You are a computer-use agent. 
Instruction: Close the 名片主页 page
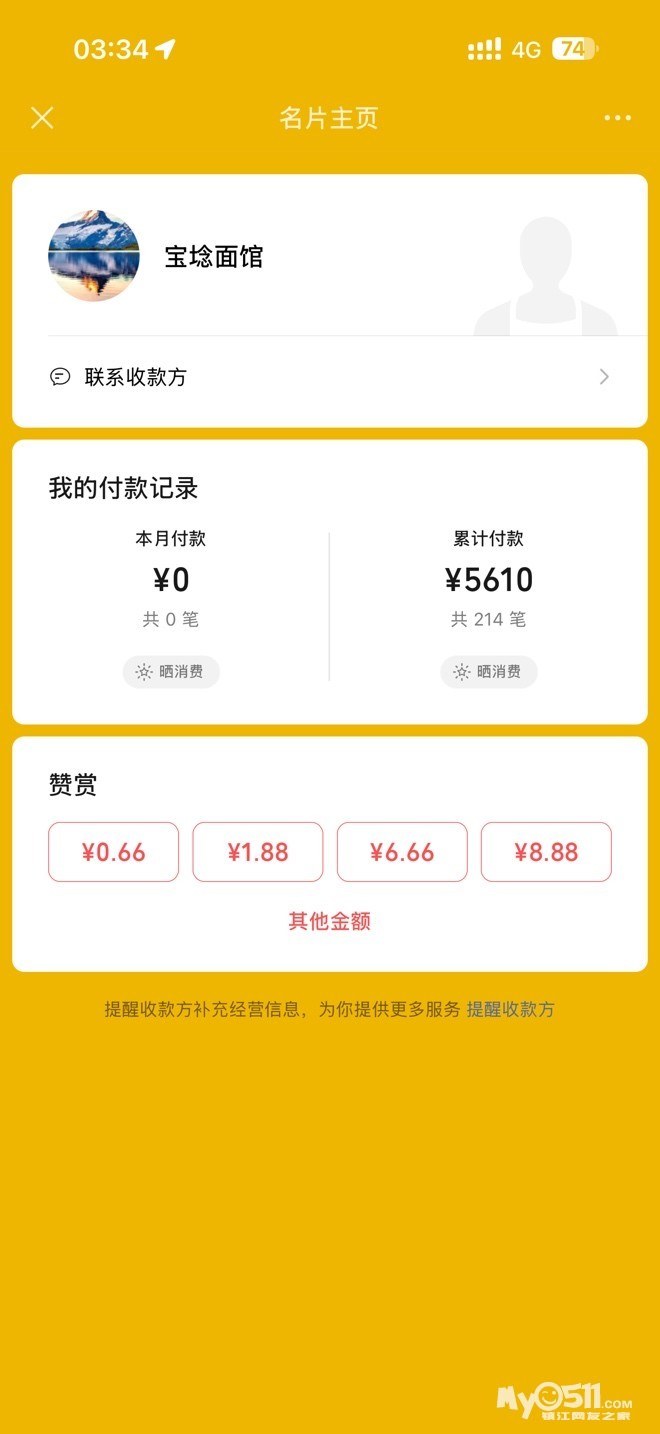point(42,118)
